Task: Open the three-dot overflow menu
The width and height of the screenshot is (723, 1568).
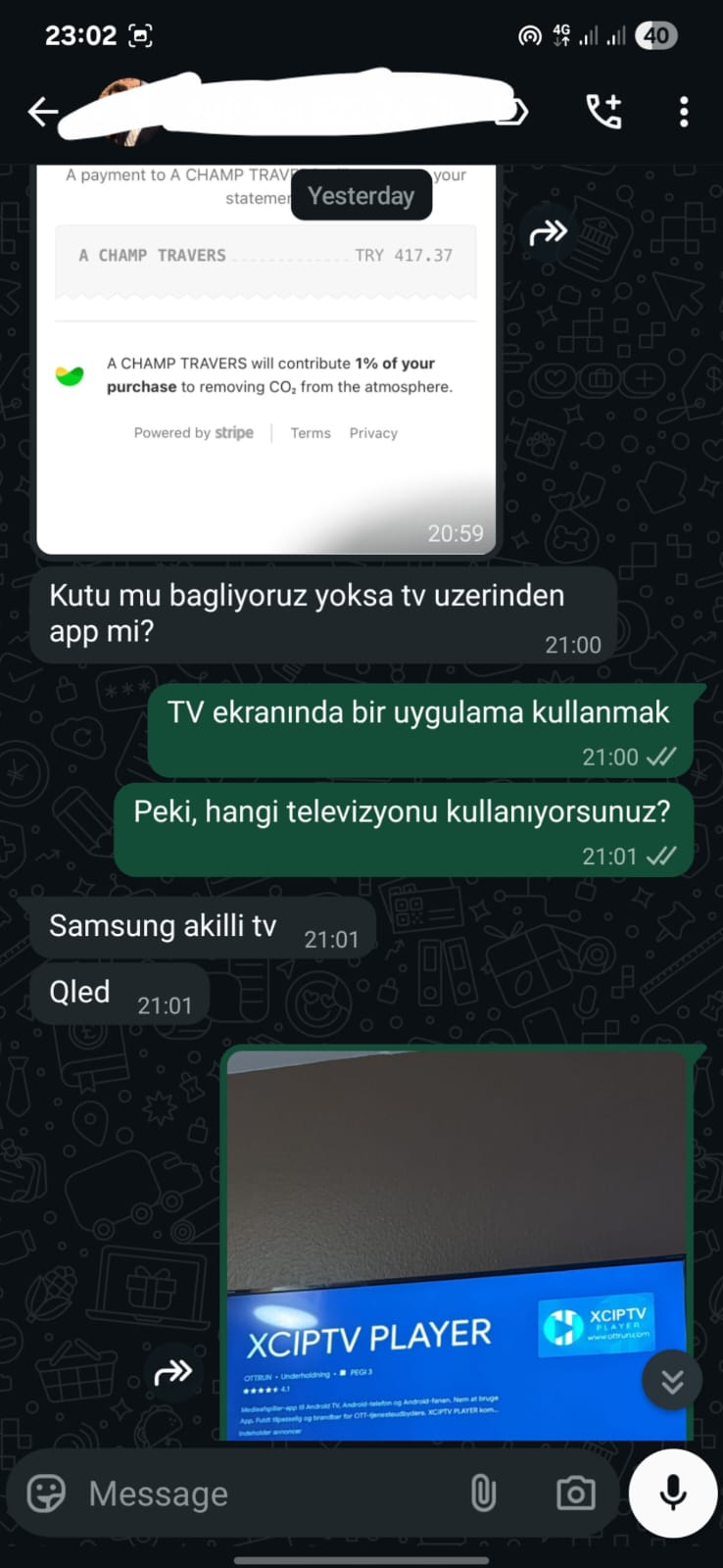Action: click(684, 112)
